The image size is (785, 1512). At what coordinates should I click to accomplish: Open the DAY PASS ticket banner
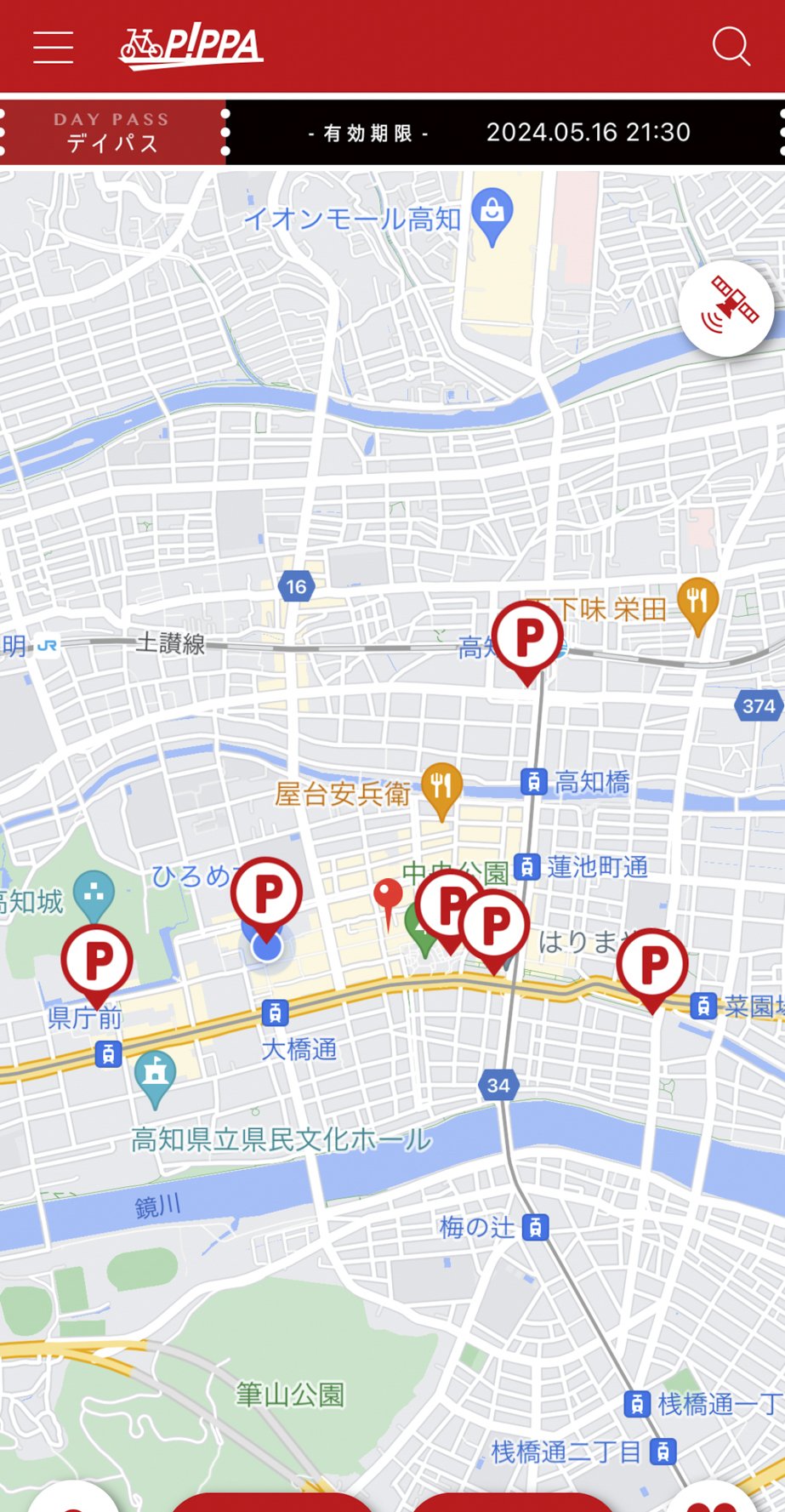(x=113, y=133)
